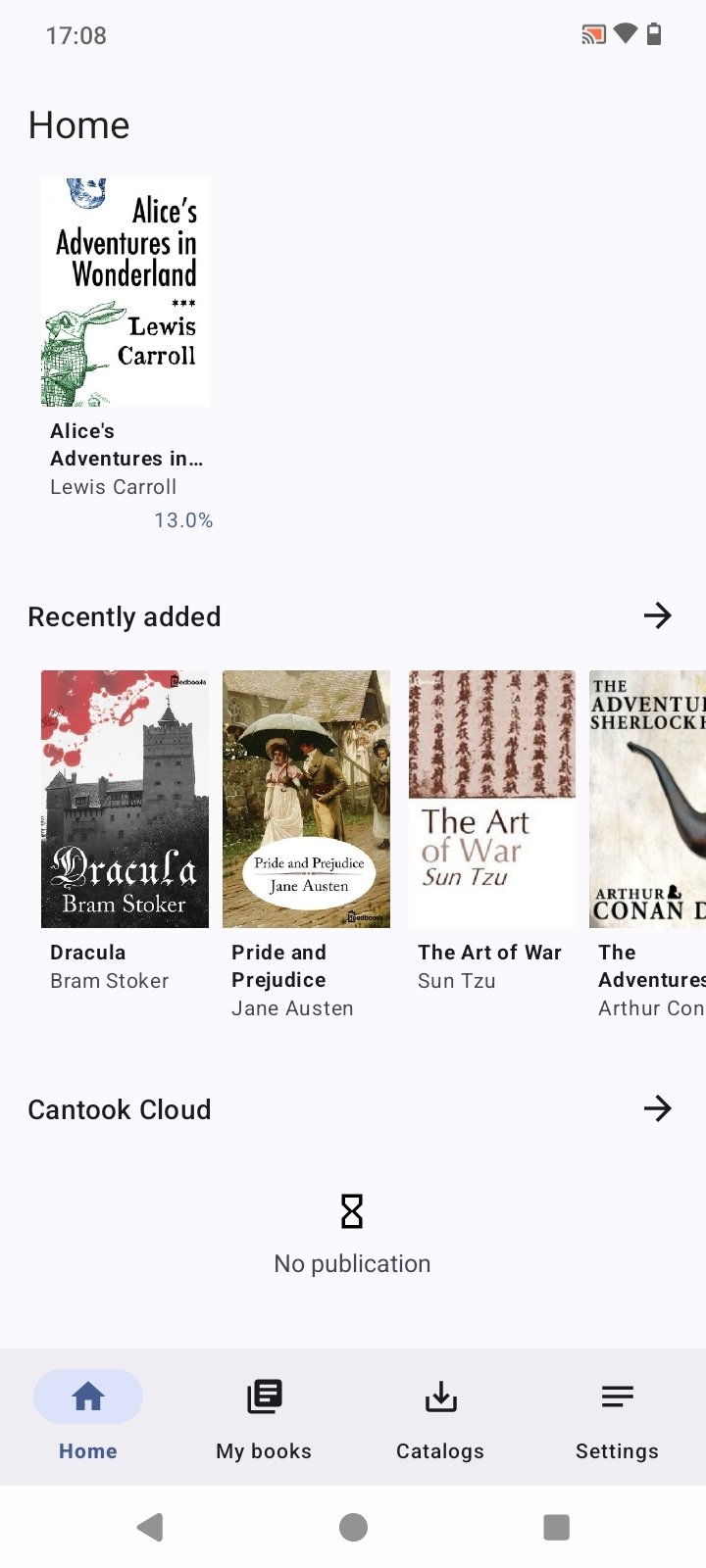
Task: Tap the system recent apps button
Action: [x=556, y=1527]
